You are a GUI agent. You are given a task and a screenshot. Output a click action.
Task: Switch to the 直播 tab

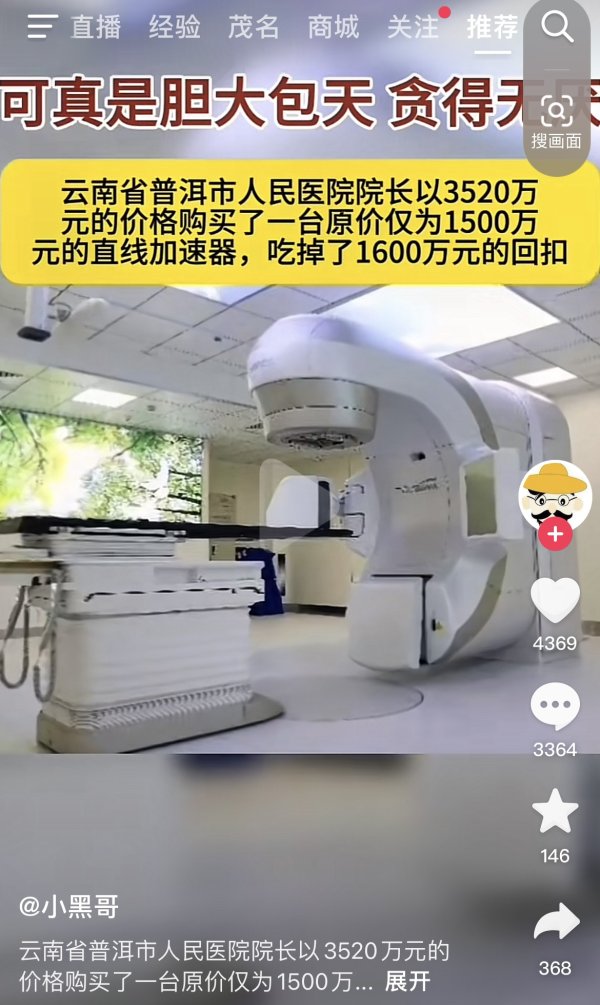coord(96,27)
